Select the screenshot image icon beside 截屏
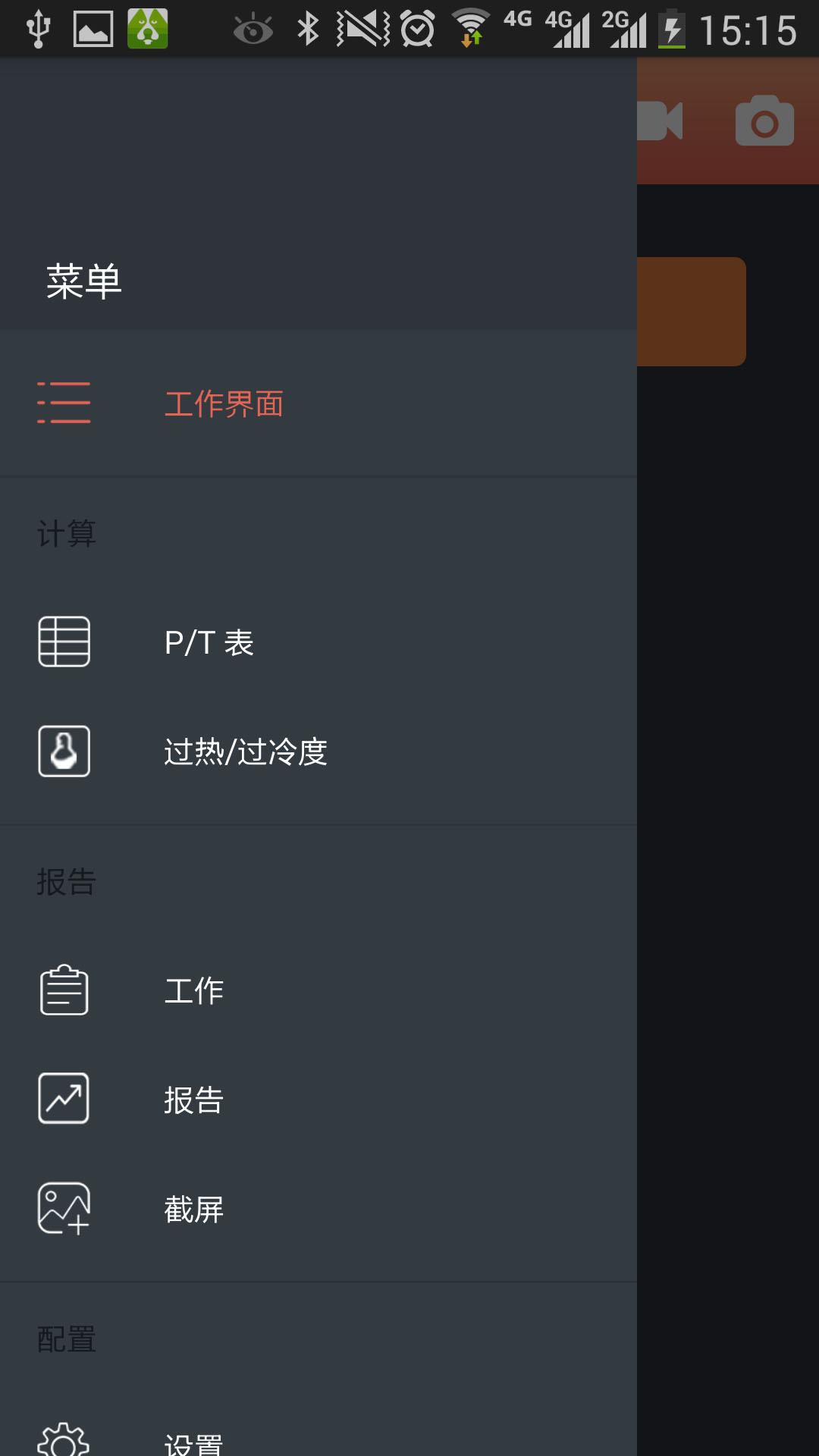Screen dimensions: 819x1456 click(x=64, y=1210)
